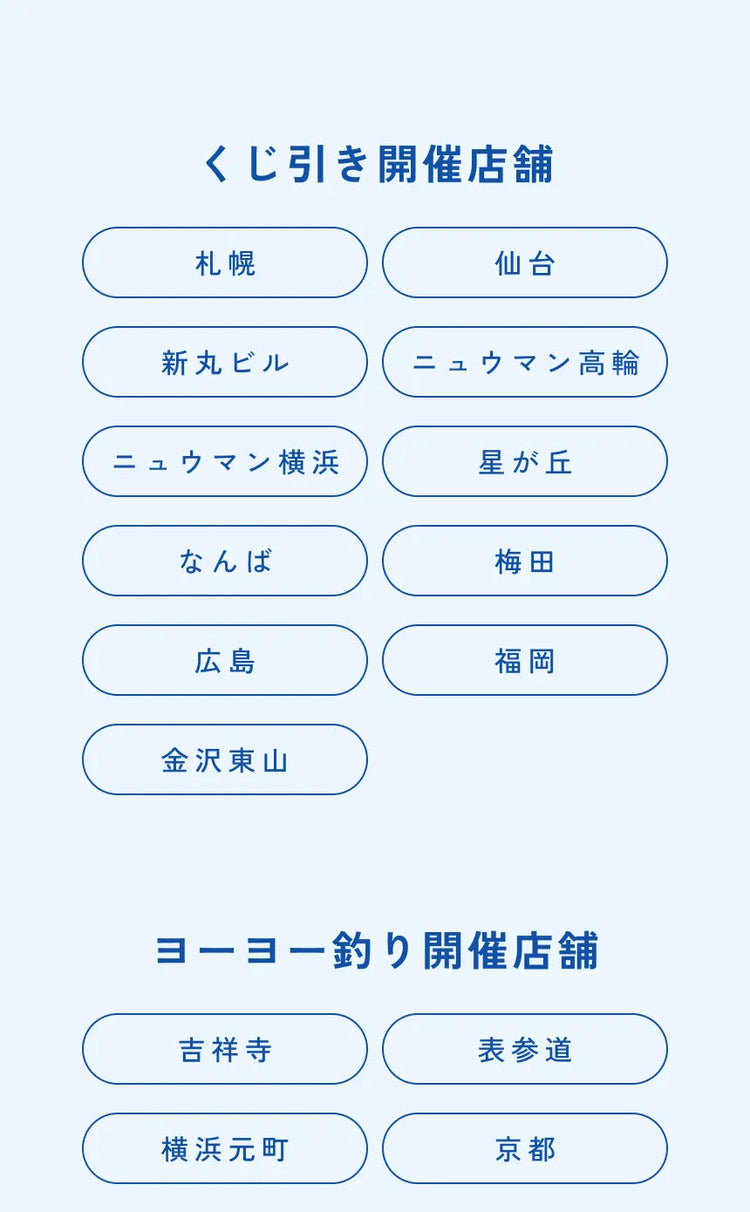Open the ニュウマン横浜 store

coord(225,461)
